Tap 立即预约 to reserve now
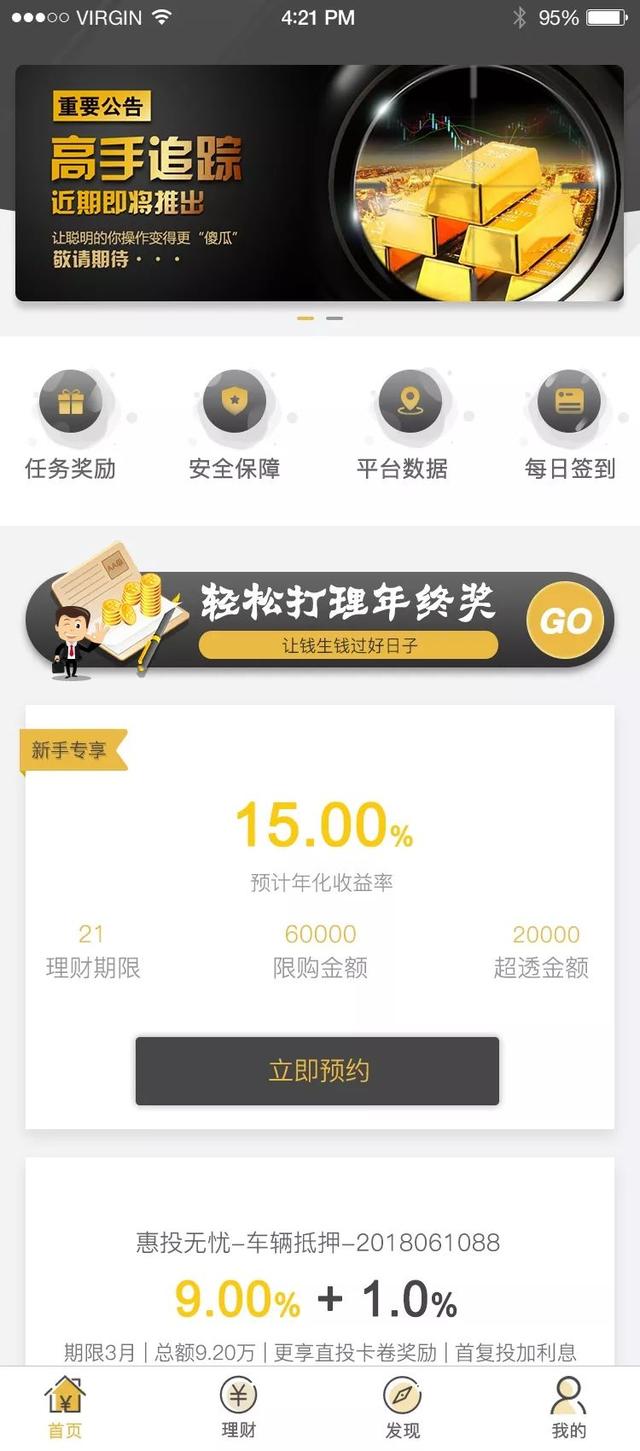Screen dimensions: 640x1451 pyautogui.click(x=317, y=1071)
